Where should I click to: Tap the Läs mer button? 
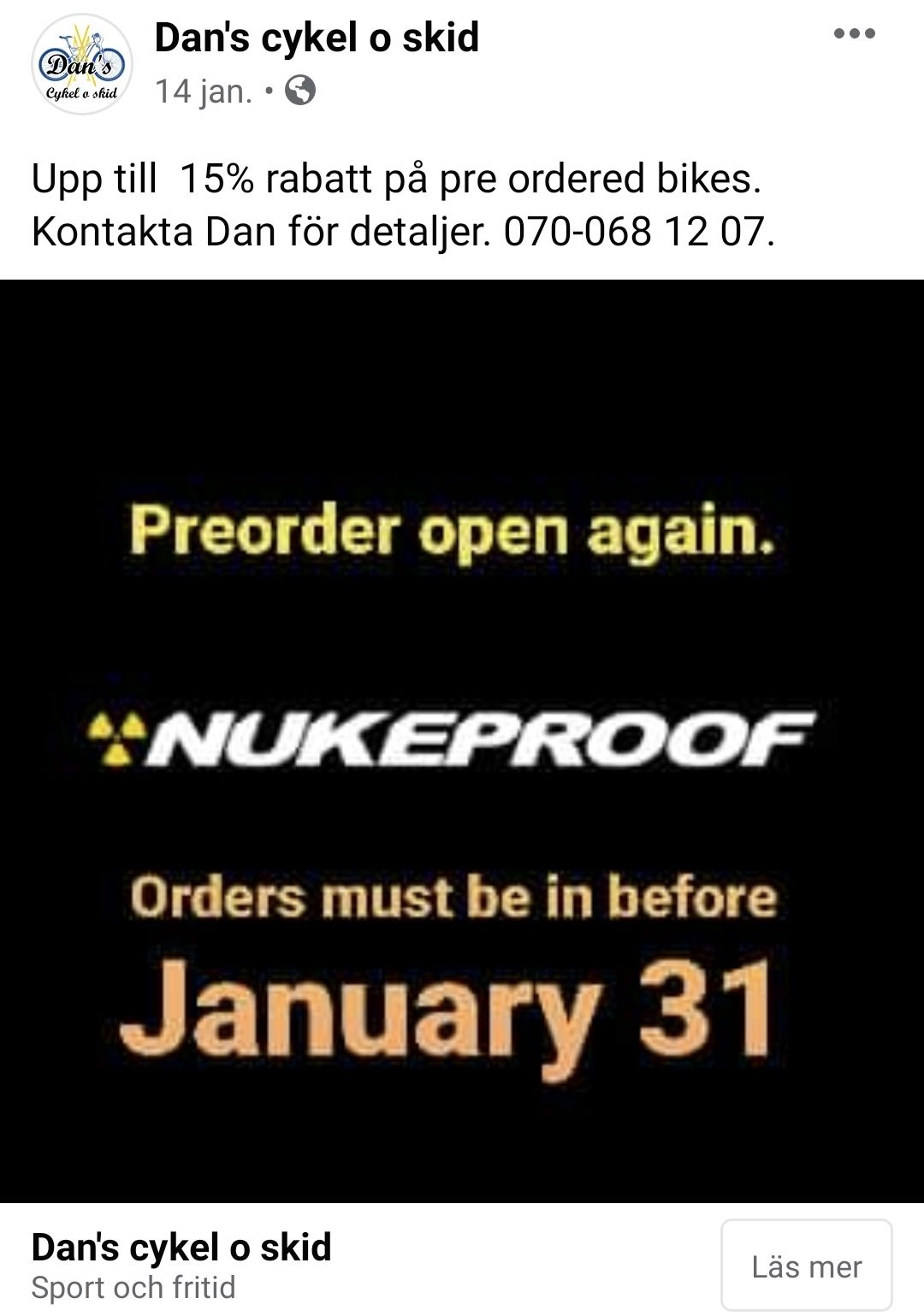coord(806,1266)
